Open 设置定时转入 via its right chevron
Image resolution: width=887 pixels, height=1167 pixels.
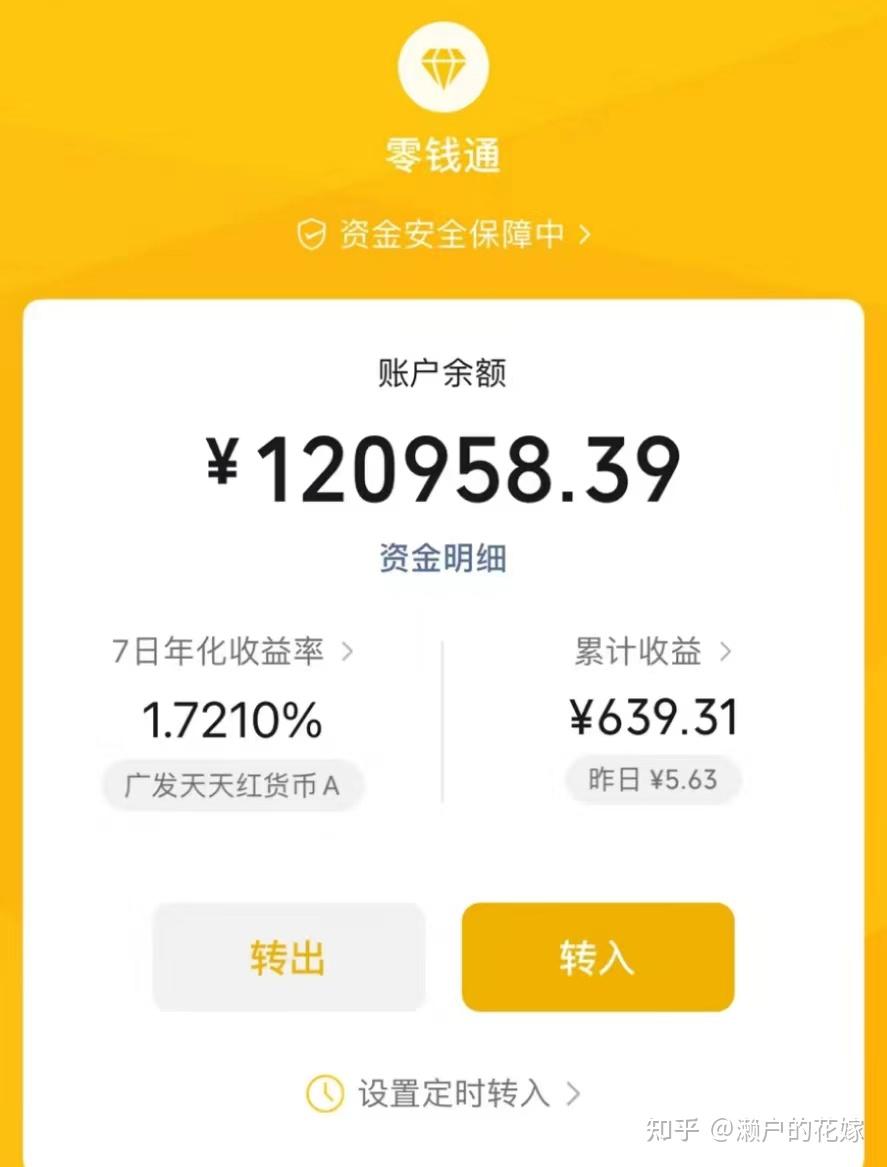point(570,1094)
